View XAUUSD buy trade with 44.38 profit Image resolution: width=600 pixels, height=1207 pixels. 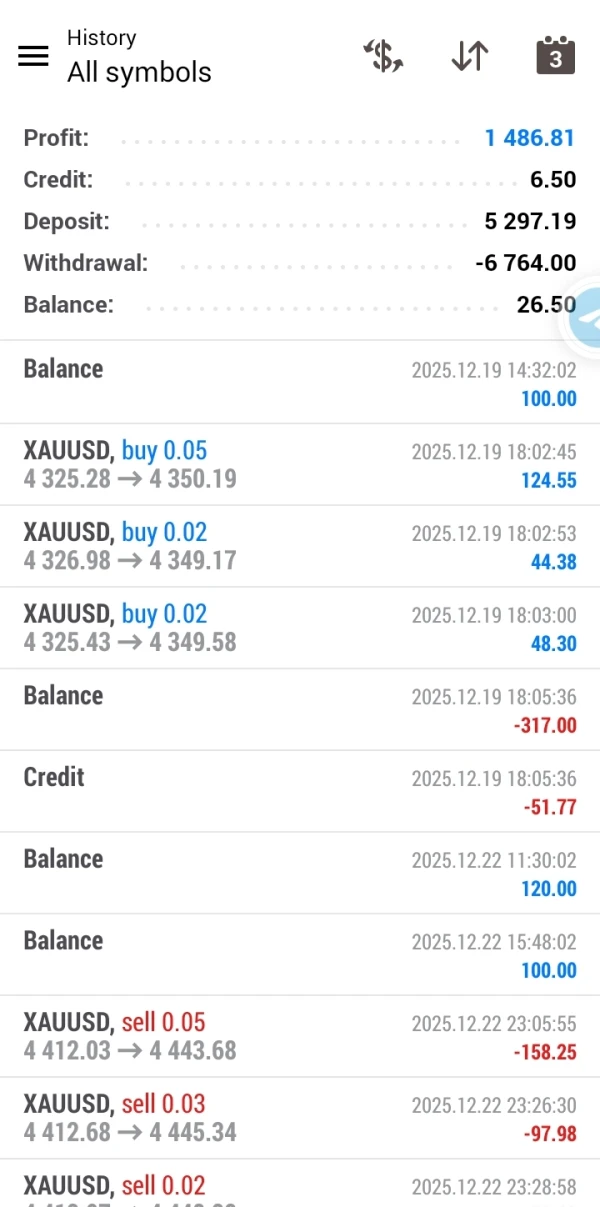point(300,546)
